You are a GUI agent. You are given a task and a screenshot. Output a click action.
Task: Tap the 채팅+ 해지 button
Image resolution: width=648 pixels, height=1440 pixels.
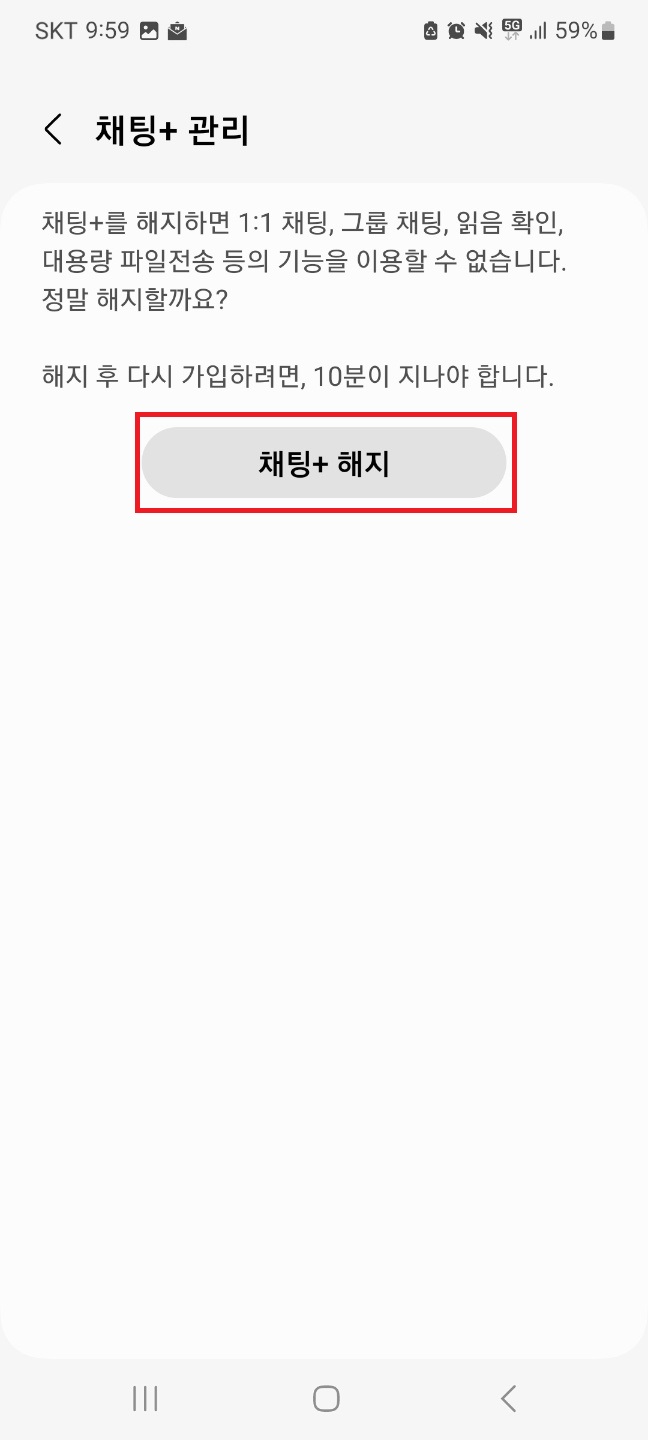(324, 463)
